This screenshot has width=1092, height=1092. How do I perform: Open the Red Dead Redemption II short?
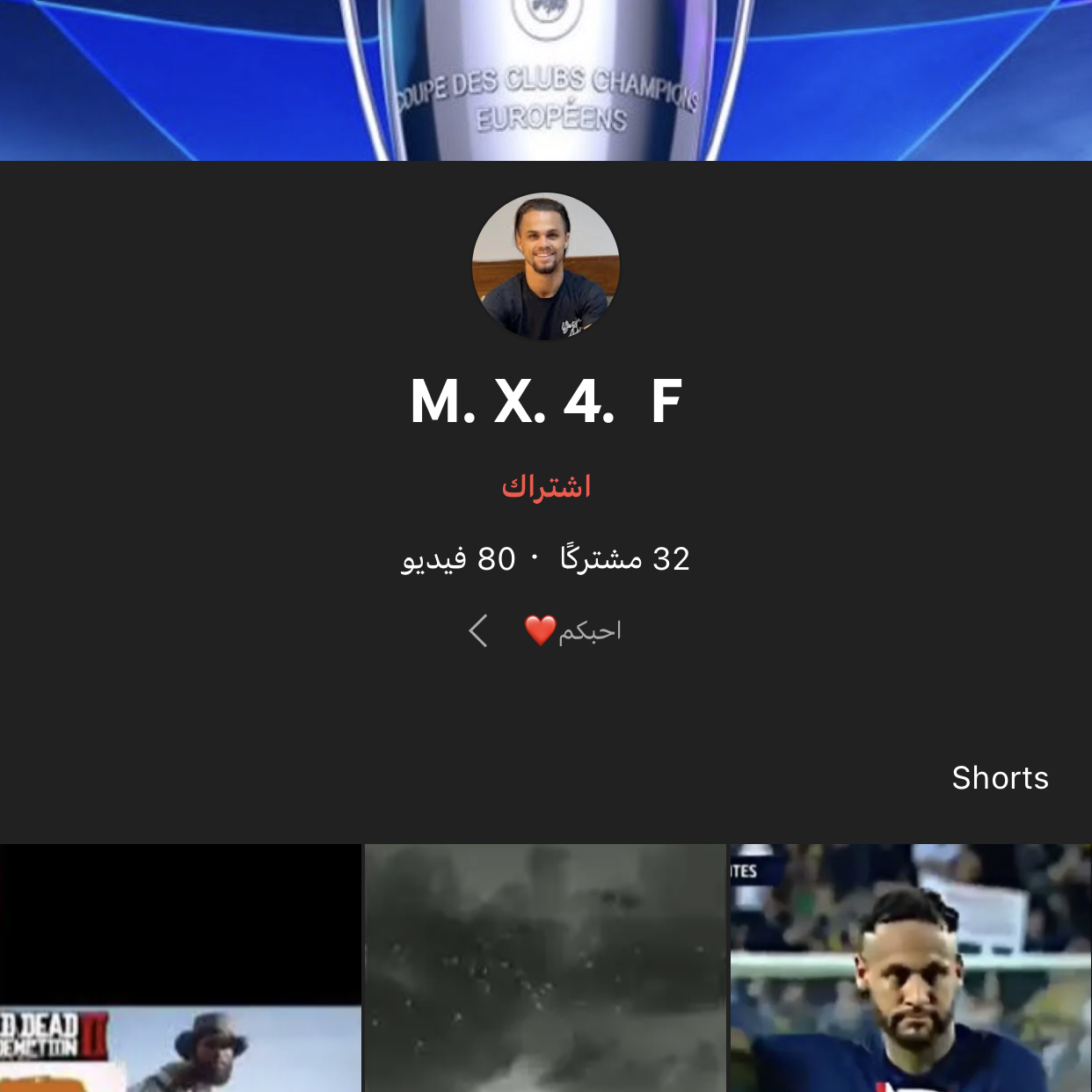click(180, 968)
